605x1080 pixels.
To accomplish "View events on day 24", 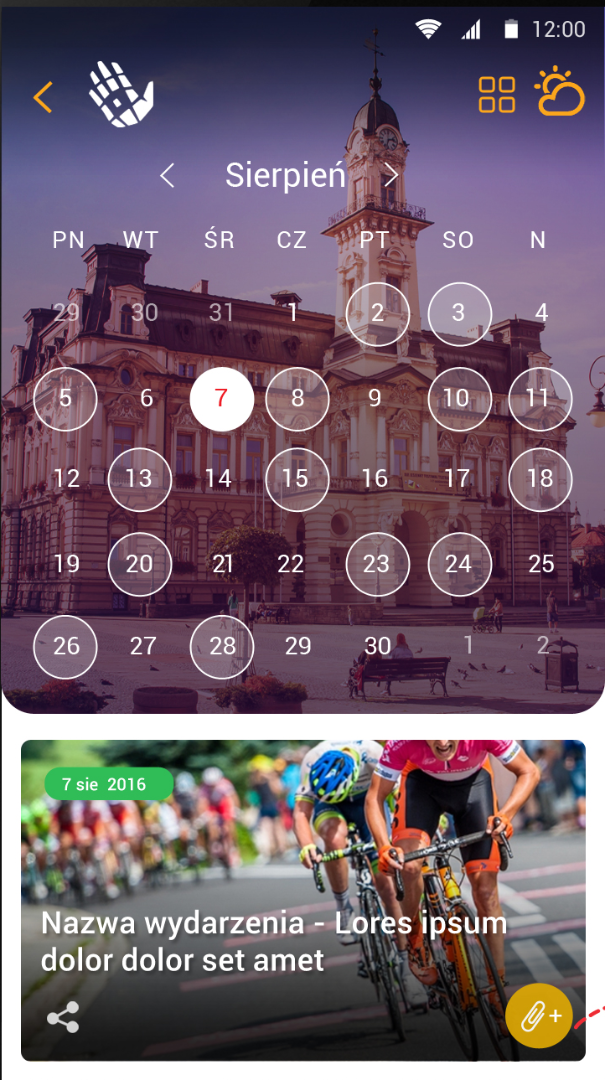I will click(459, 564).
